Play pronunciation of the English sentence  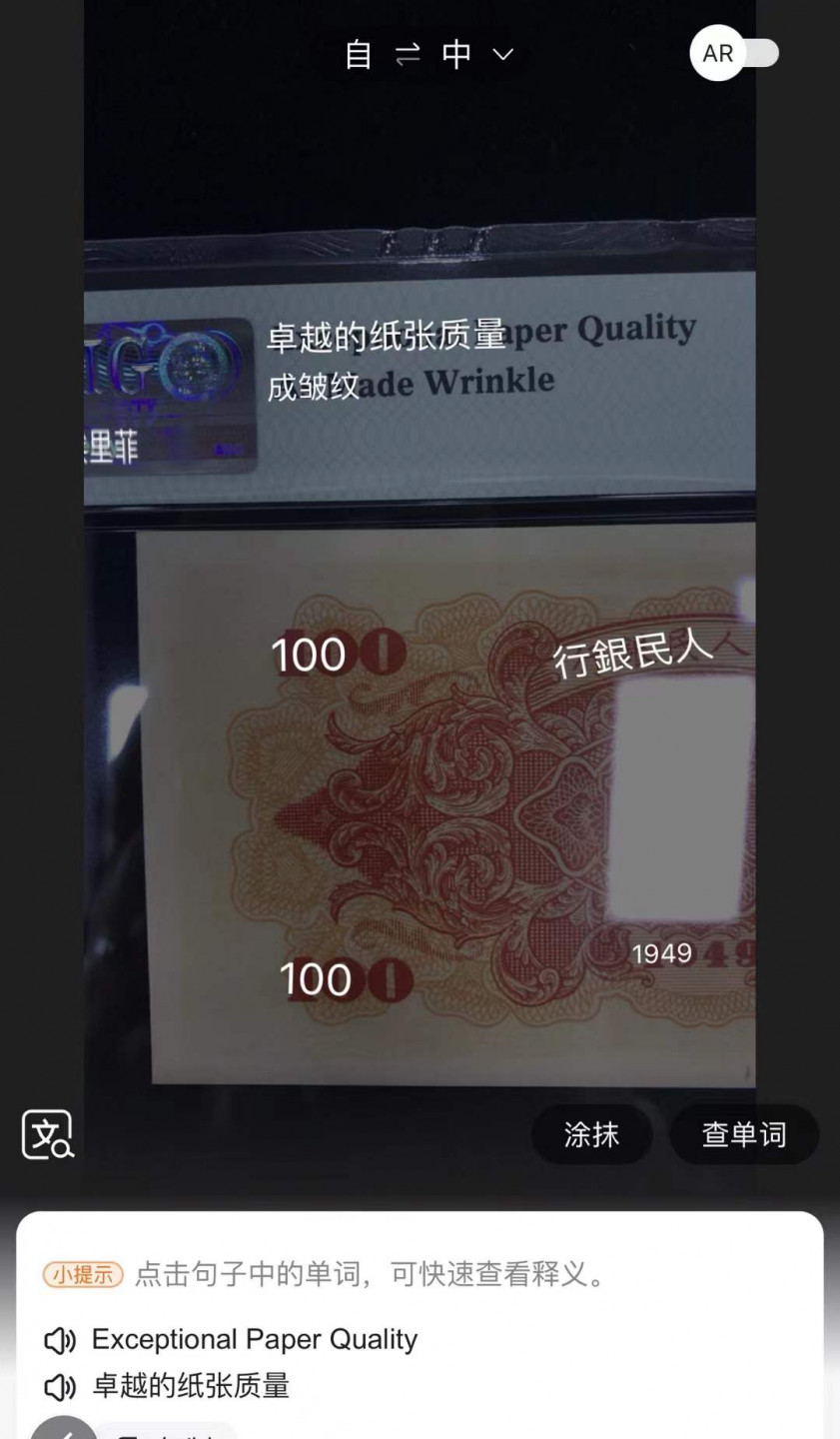[x=60, y=1340]
